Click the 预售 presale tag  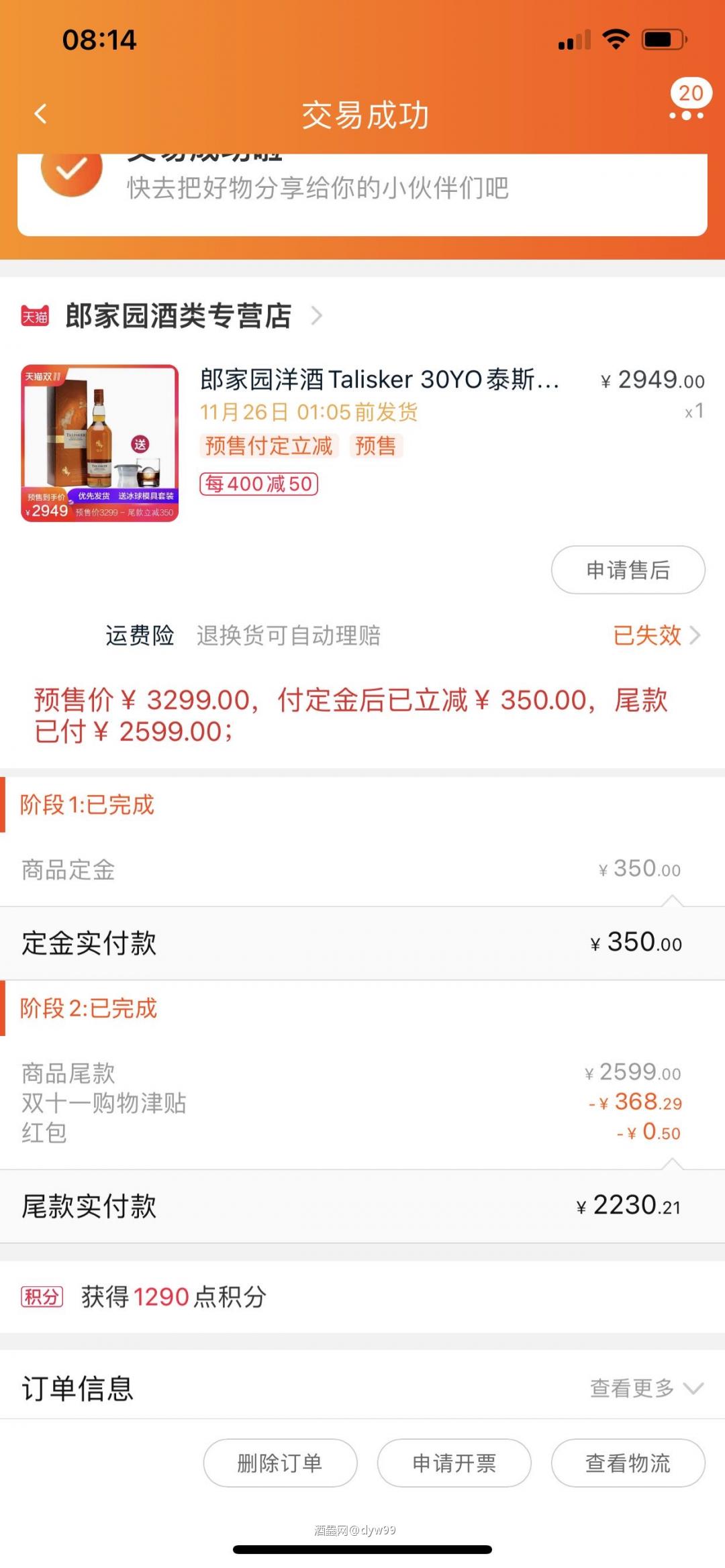coord(377,446)
